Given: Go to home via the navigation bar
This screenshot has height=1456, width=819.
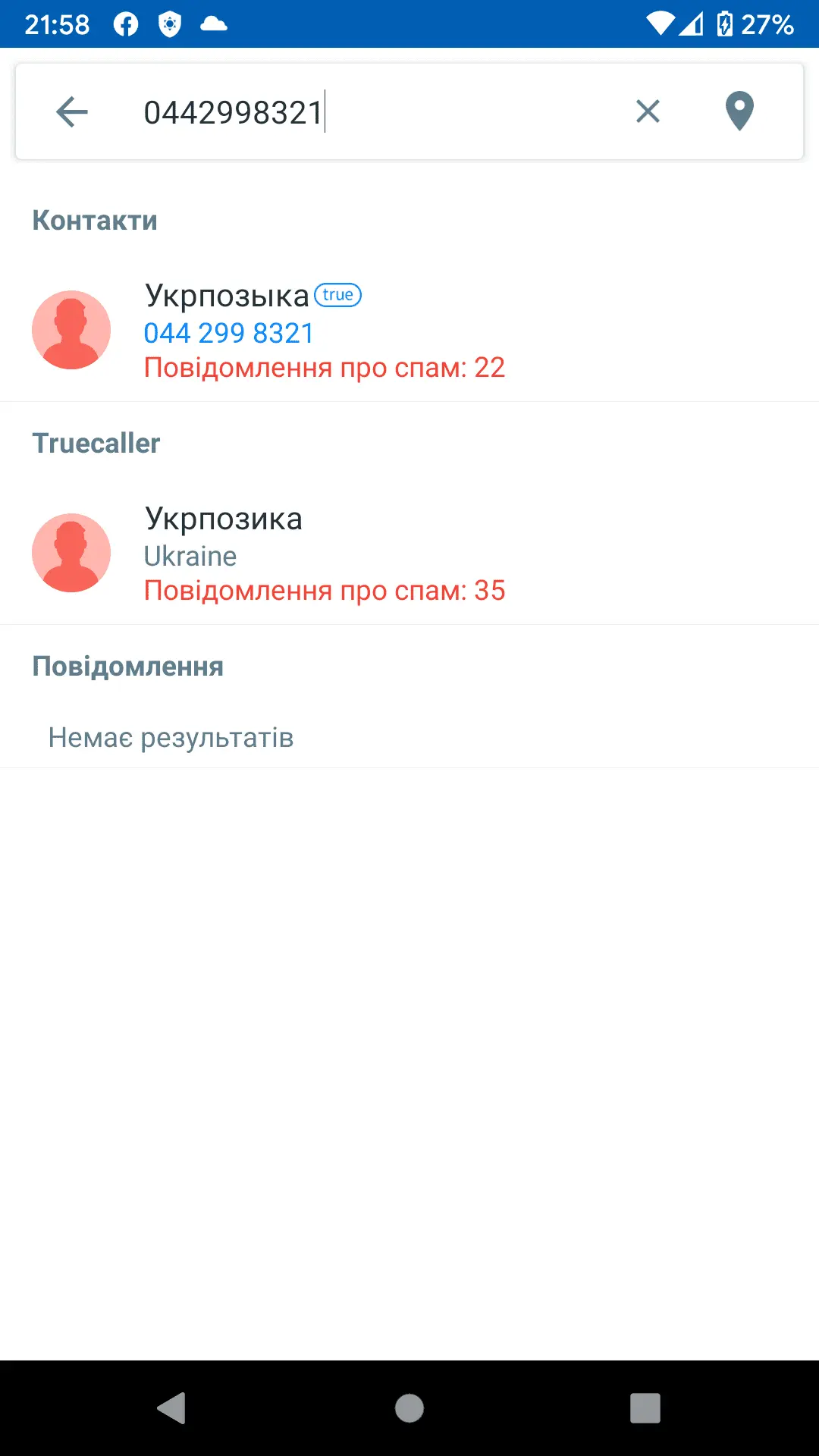Looking at the screenshot, I should pos(409,1408).
